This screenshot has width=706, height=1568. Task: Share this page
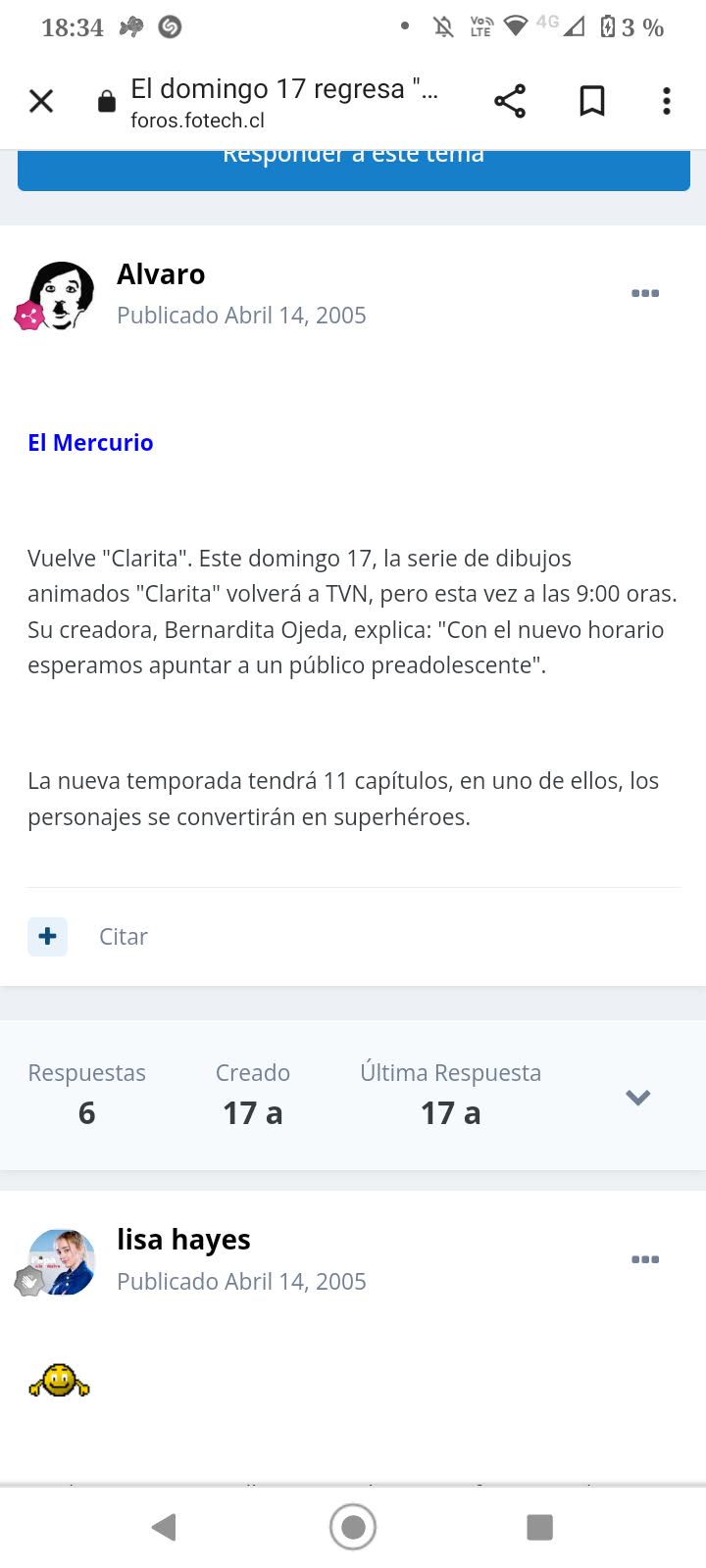click(510, 101)
